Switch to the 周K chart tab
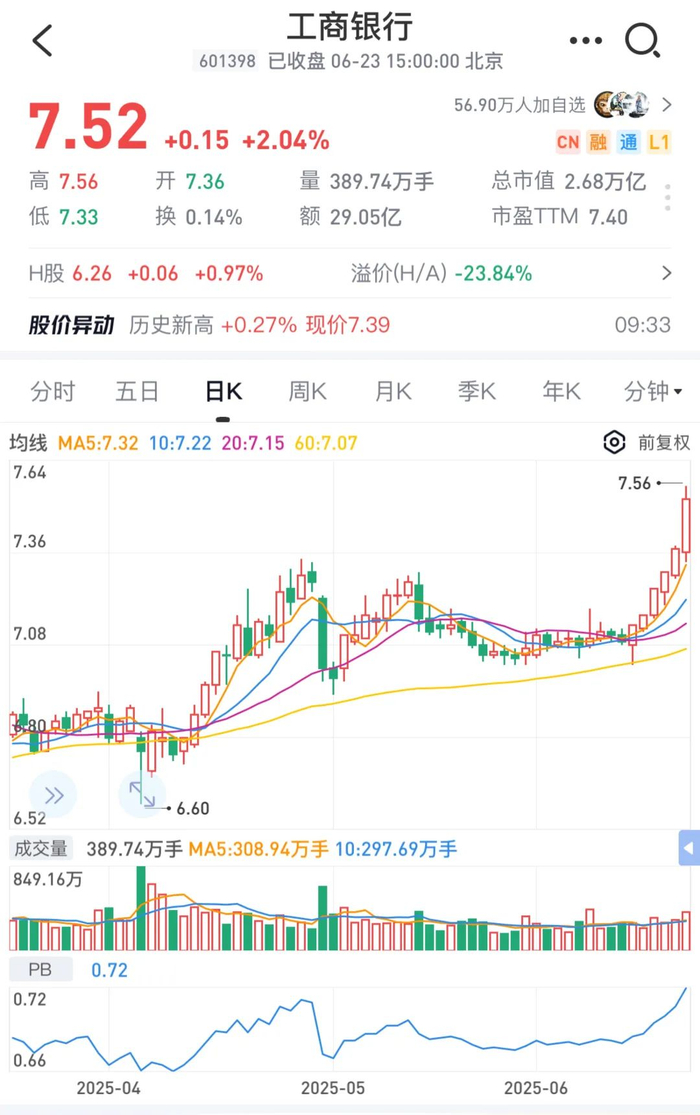Image resolution: width=700 pixels, height=1115 pixels. coord(308,392)
